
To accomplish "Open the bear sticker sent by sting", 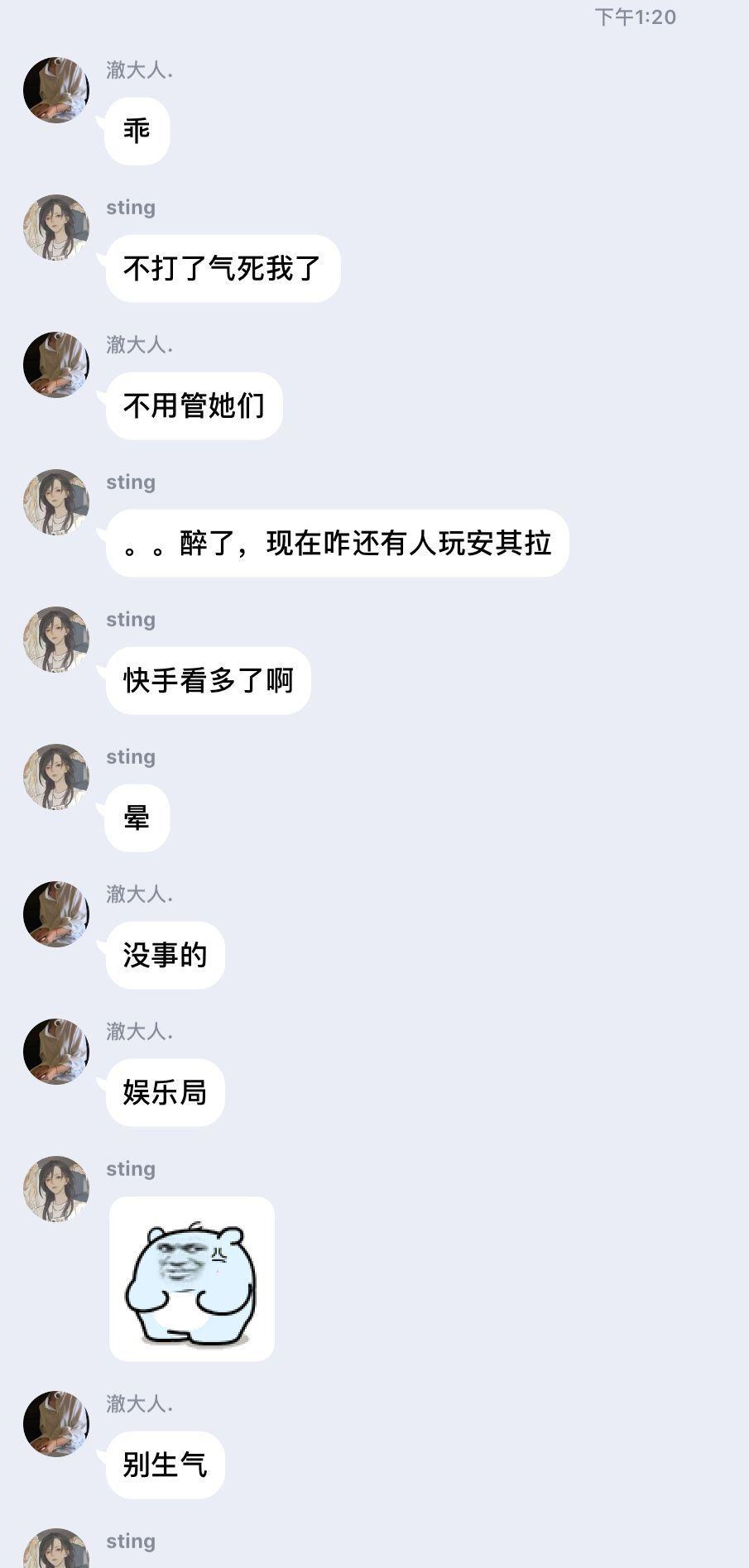I will pos(191,1278).
